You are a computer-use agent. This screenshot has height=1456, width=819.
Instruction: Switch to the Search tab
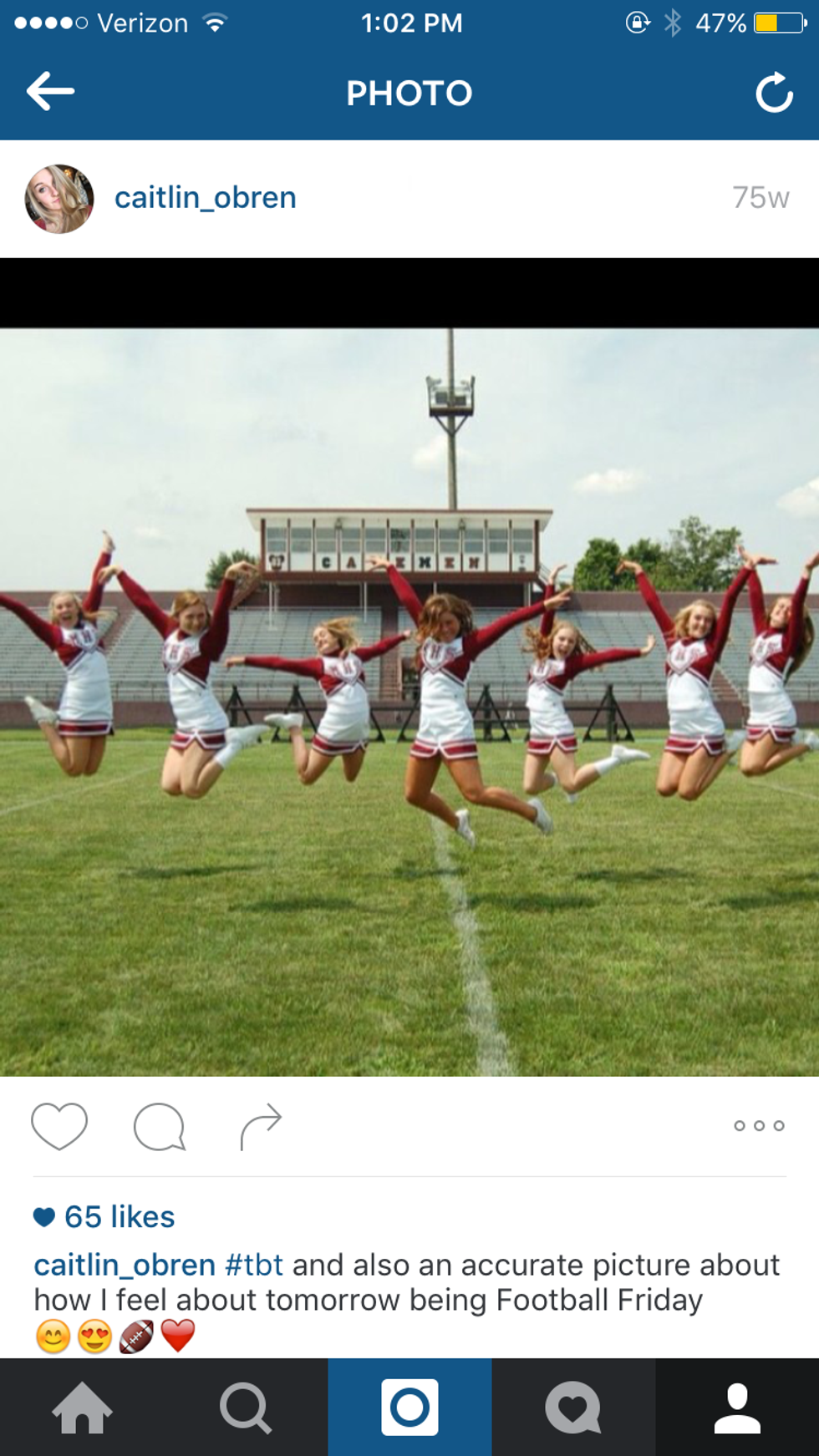click(x=246, y=1408)
